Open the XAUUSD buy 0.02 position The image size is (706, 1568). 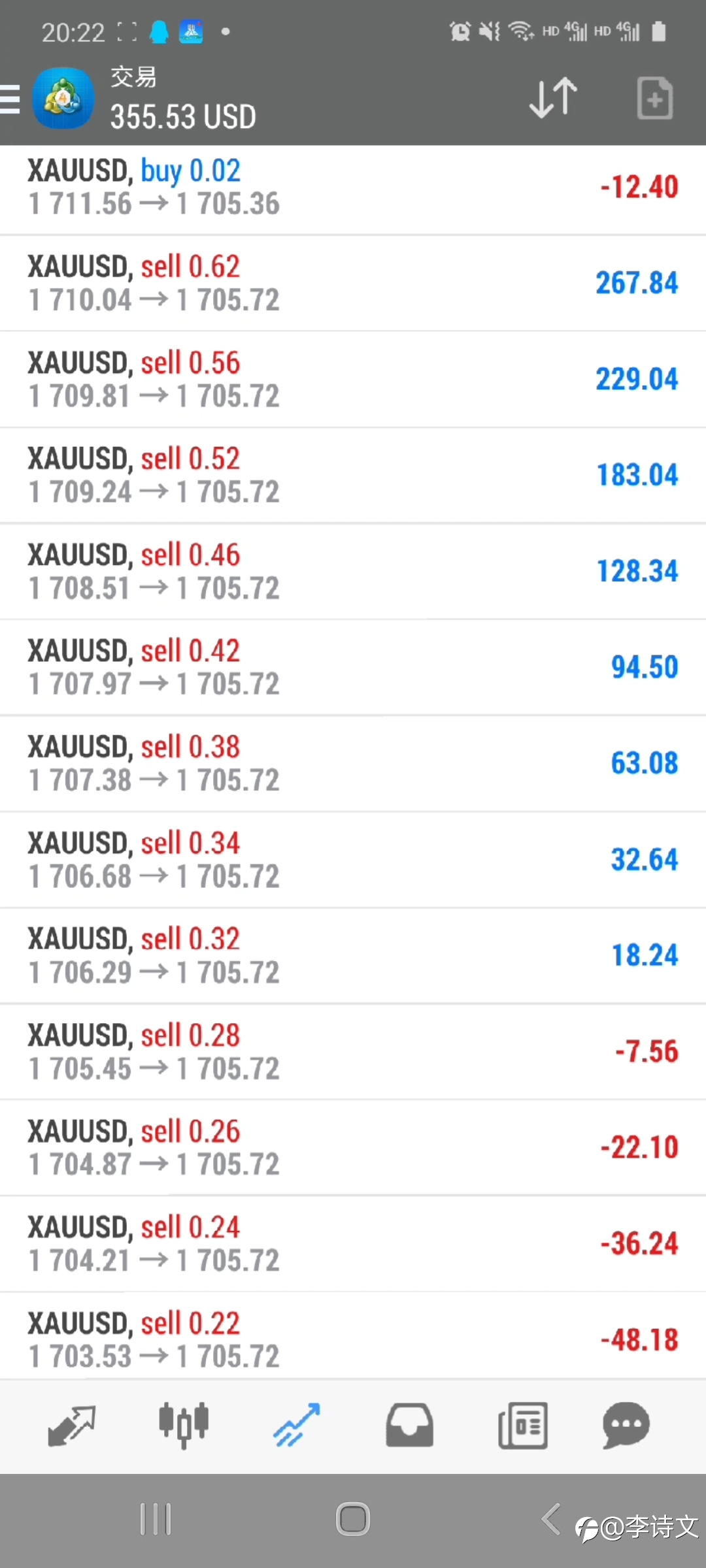point(353,189)
